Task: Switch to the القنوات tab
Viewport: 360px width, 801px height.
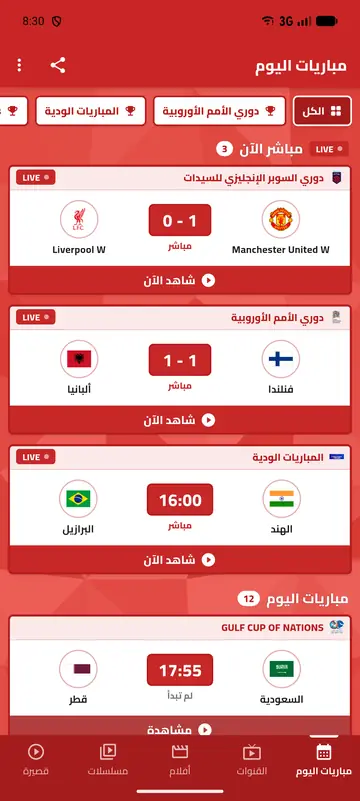Action: (x=252, y=760)
